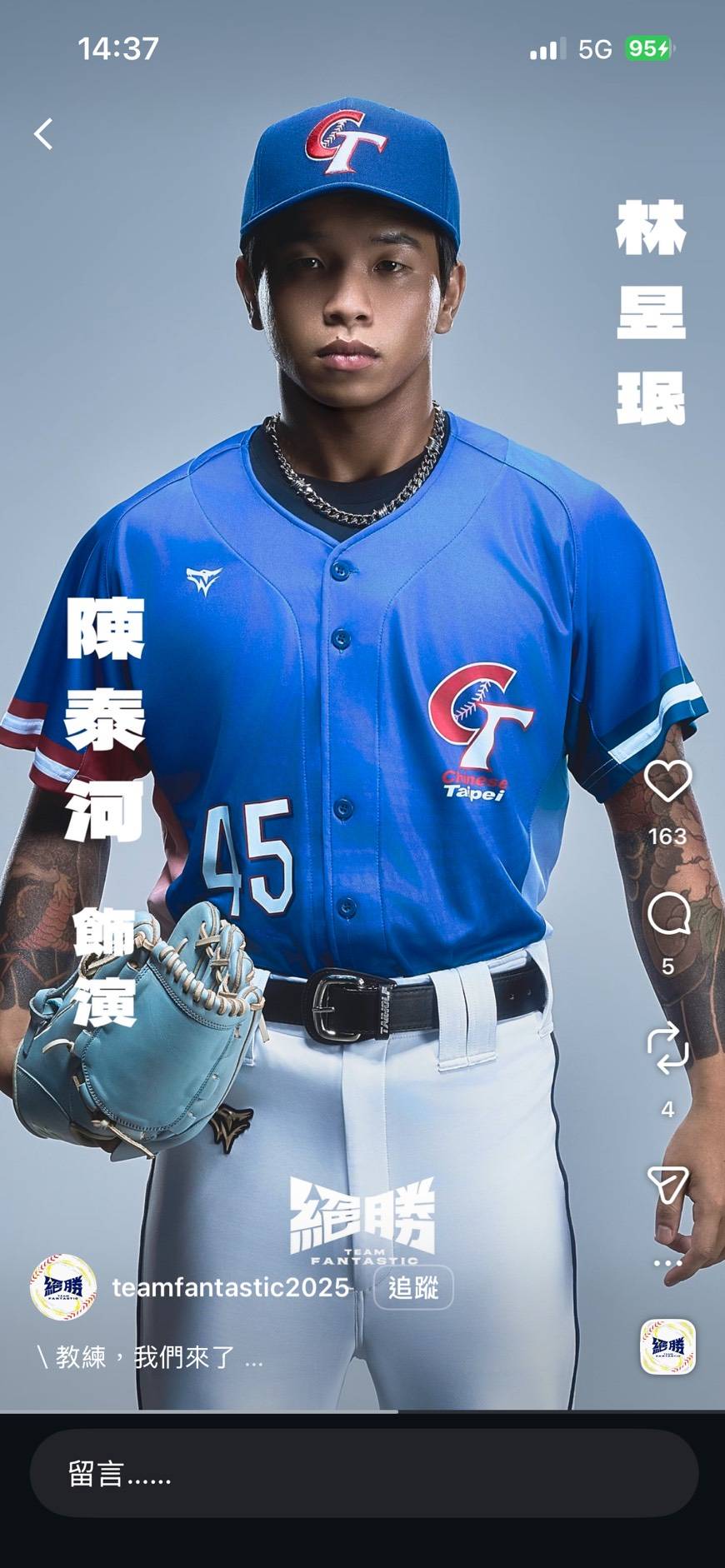Share via the paper plane icon

(668, 1184)
